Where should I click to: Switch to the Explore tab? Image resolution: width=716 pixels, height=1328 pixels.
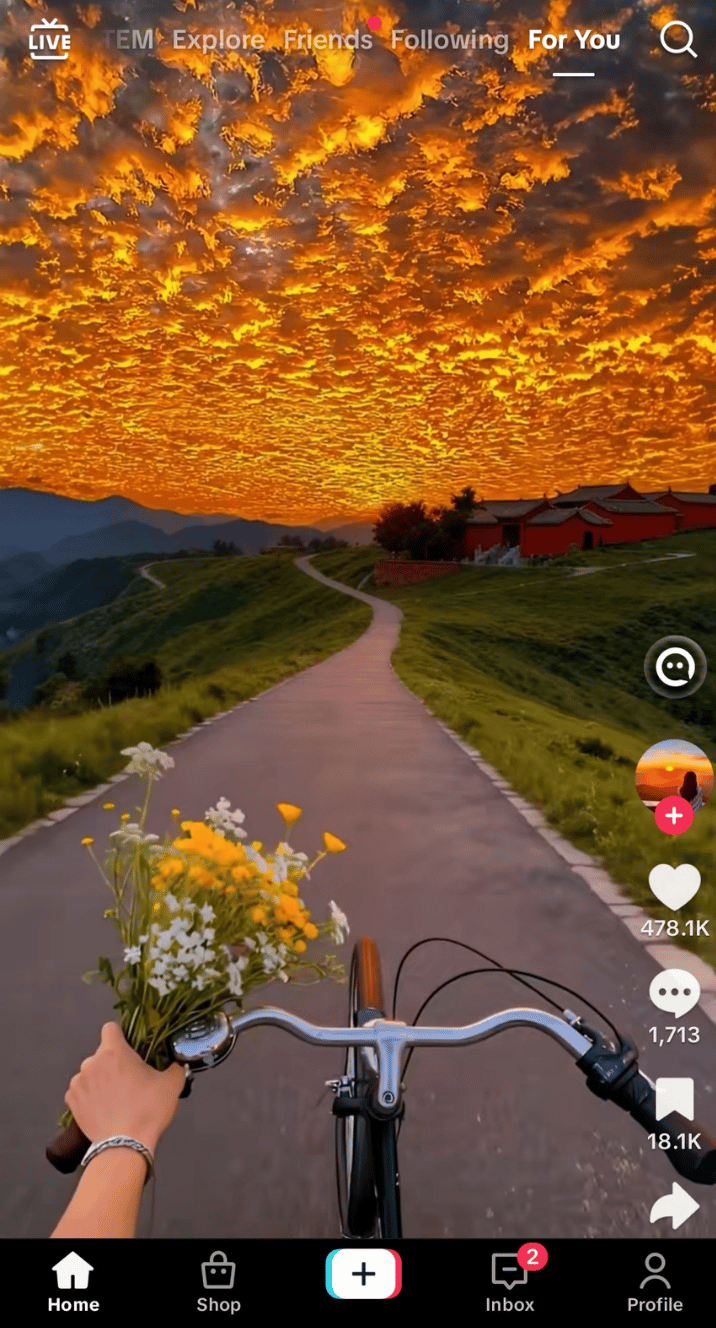click(x=218, y=40)
